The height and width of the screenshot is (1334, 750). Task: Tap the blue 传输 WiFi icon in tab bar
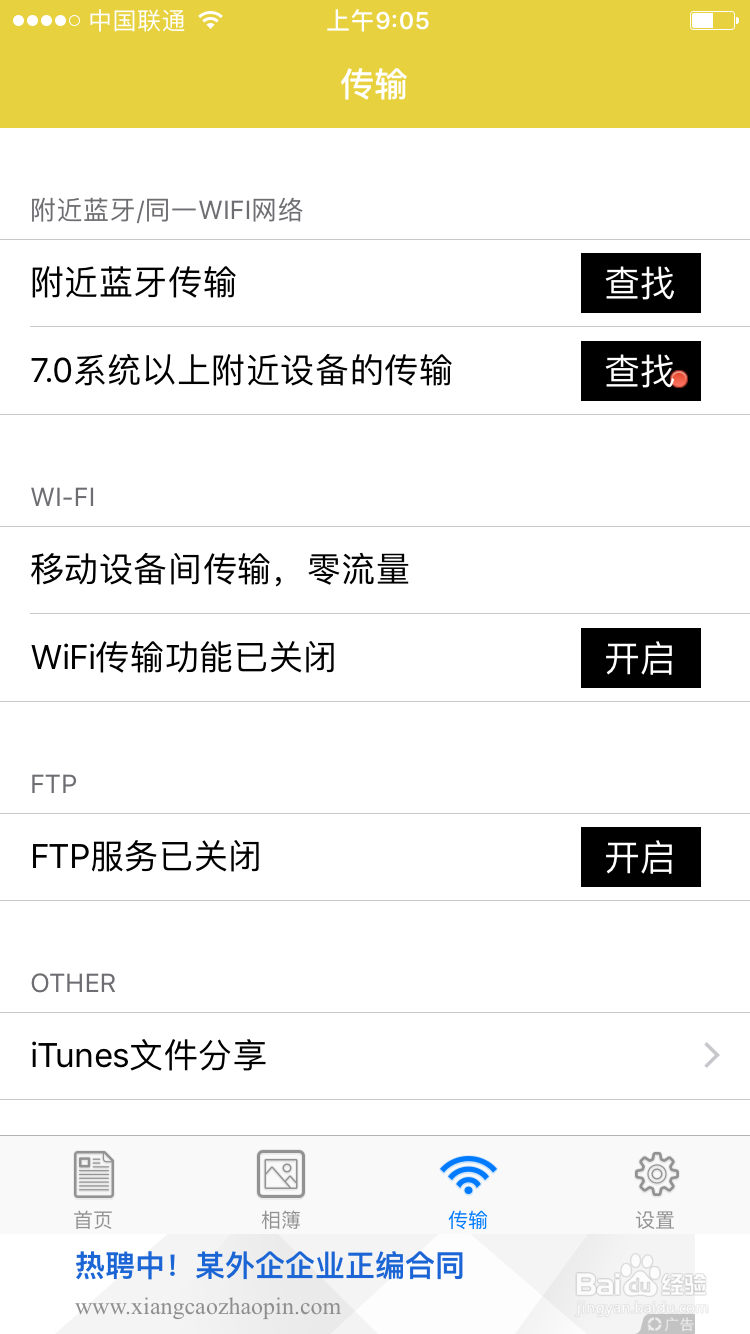pyautogui.click(x=468, y=1173)
